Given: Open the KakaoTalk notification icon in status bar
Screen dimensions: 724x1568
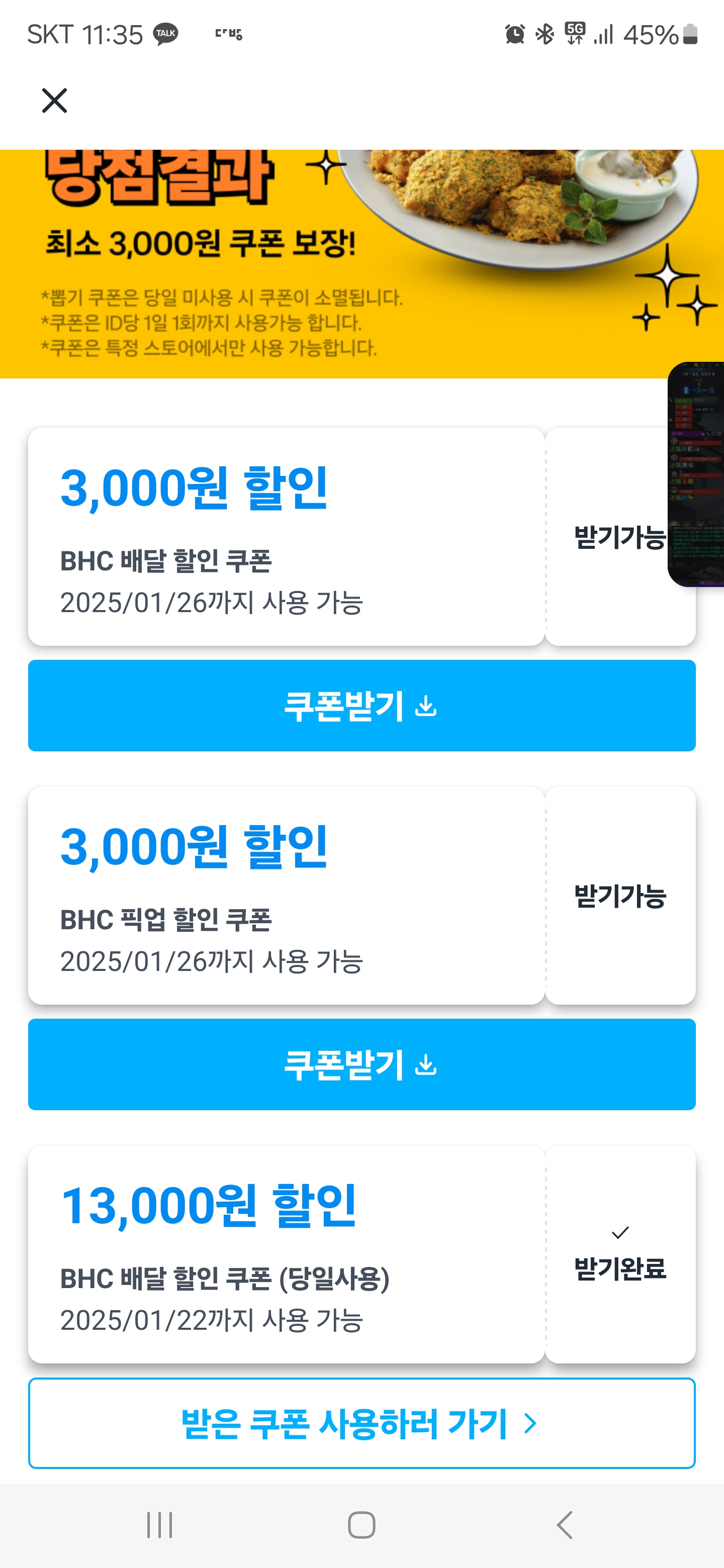Looking at the screenshot, I should [x=165, y=35].
